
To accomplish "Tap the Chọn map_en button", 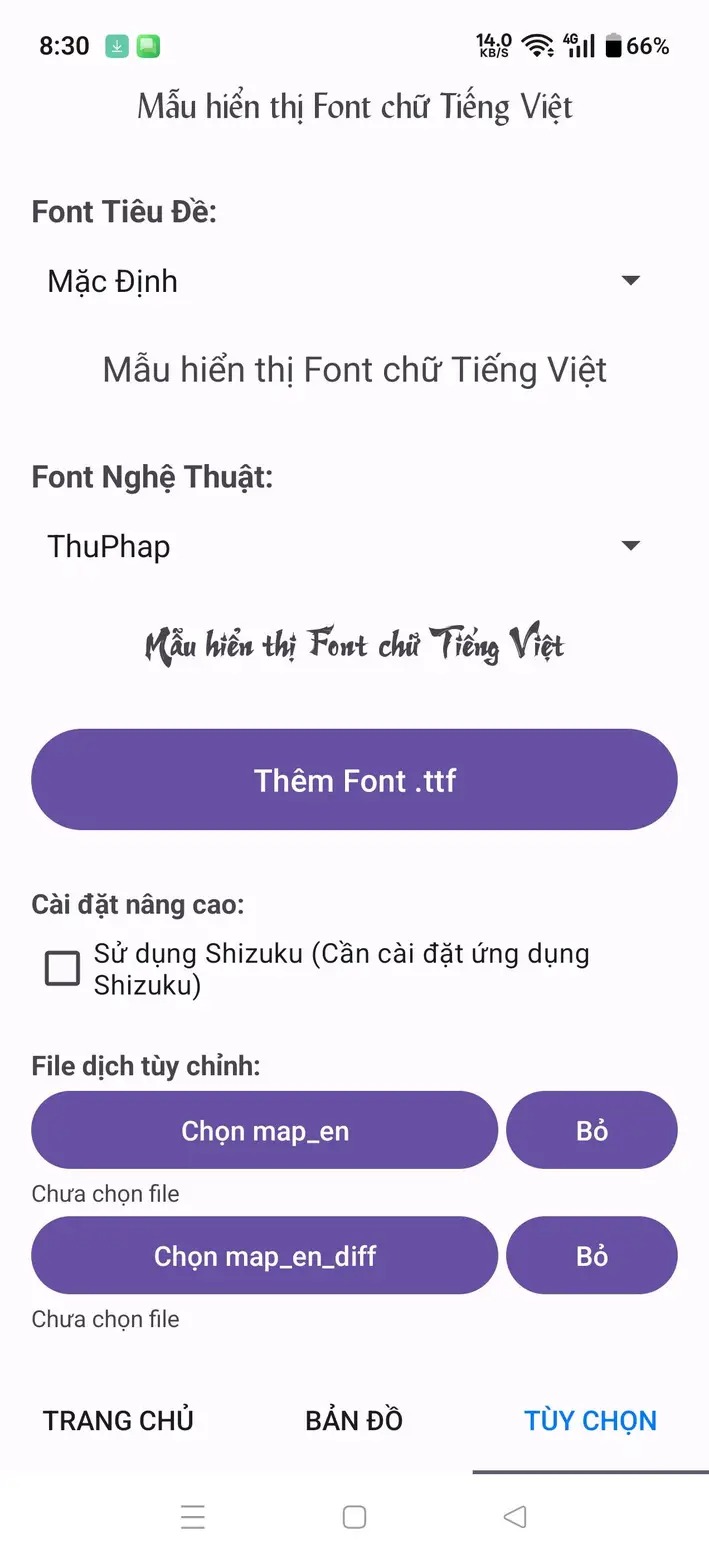I will tap(264, 1131).
